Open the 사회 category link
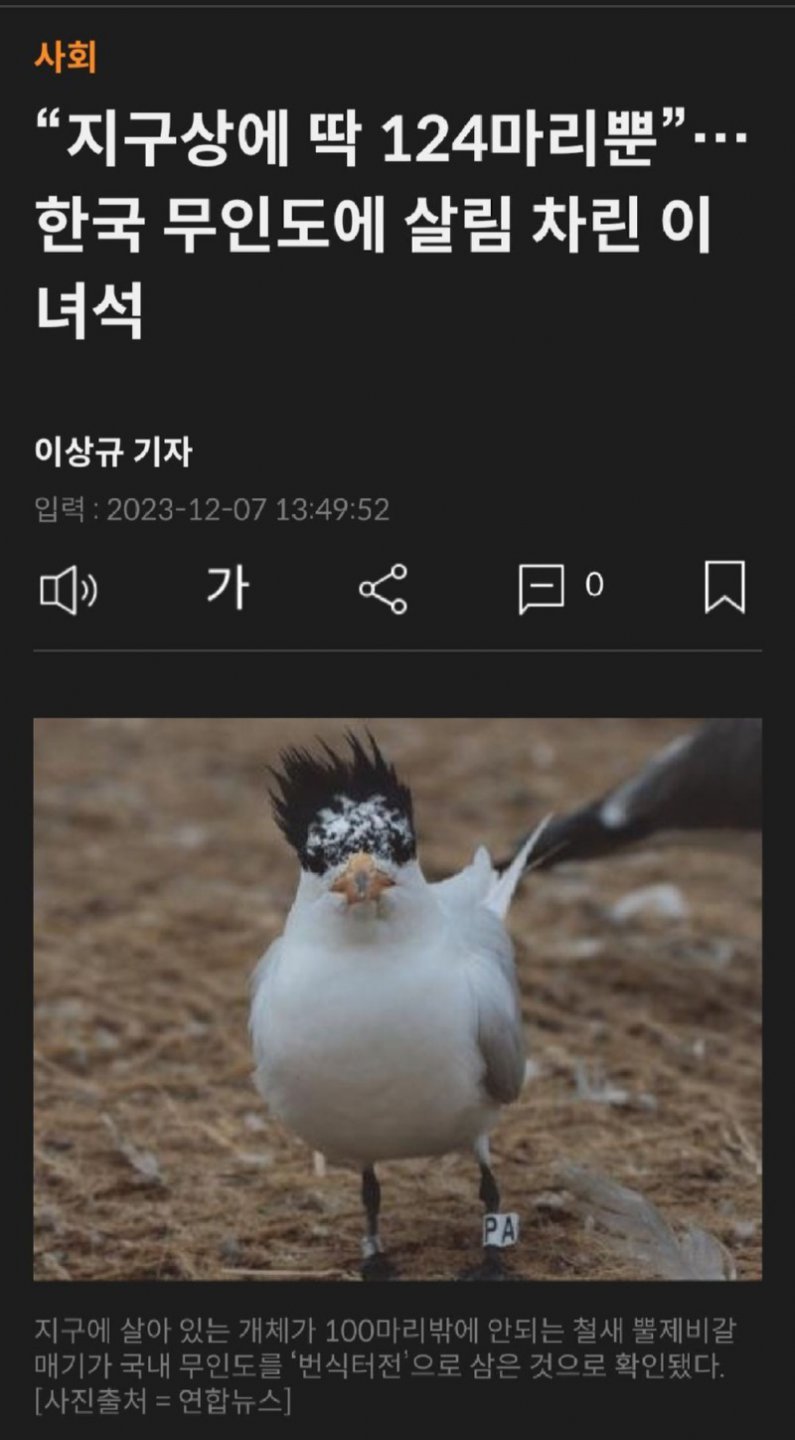The height and width of the screenshot is (1440, 795). click(x=65, y=57)
